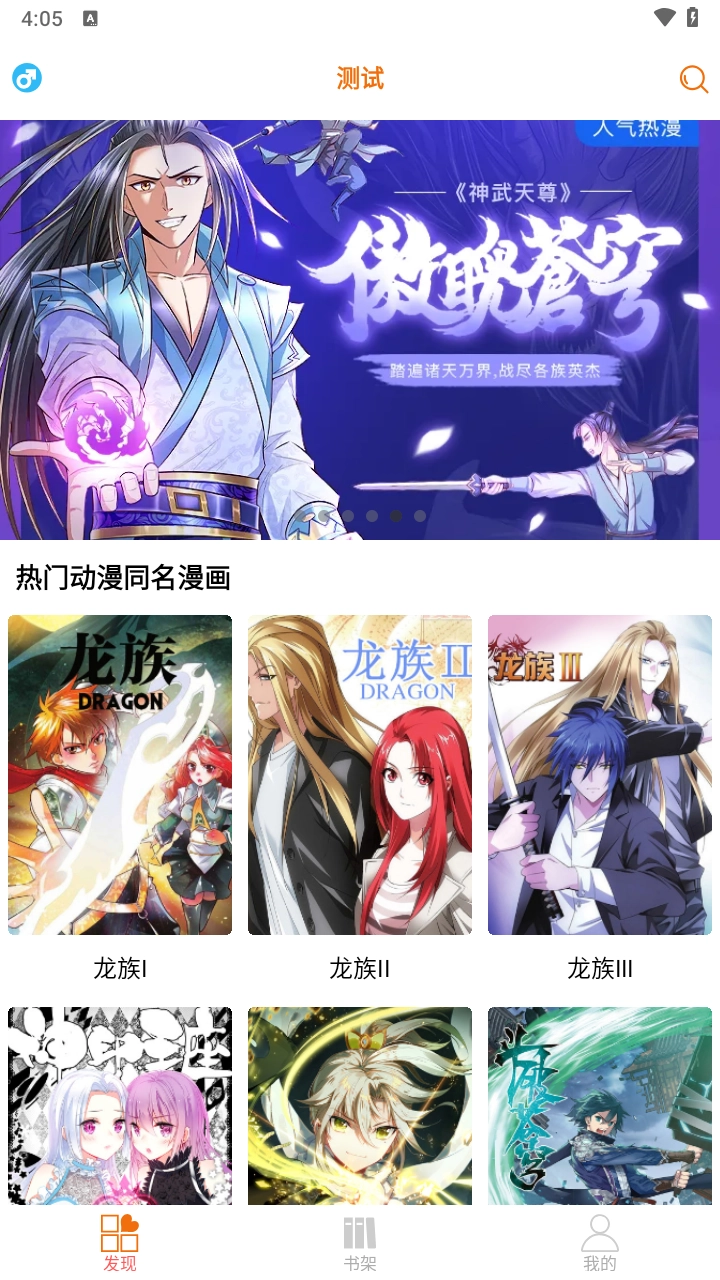Switch to the 书架 tab

click(x=360, y=1244)
